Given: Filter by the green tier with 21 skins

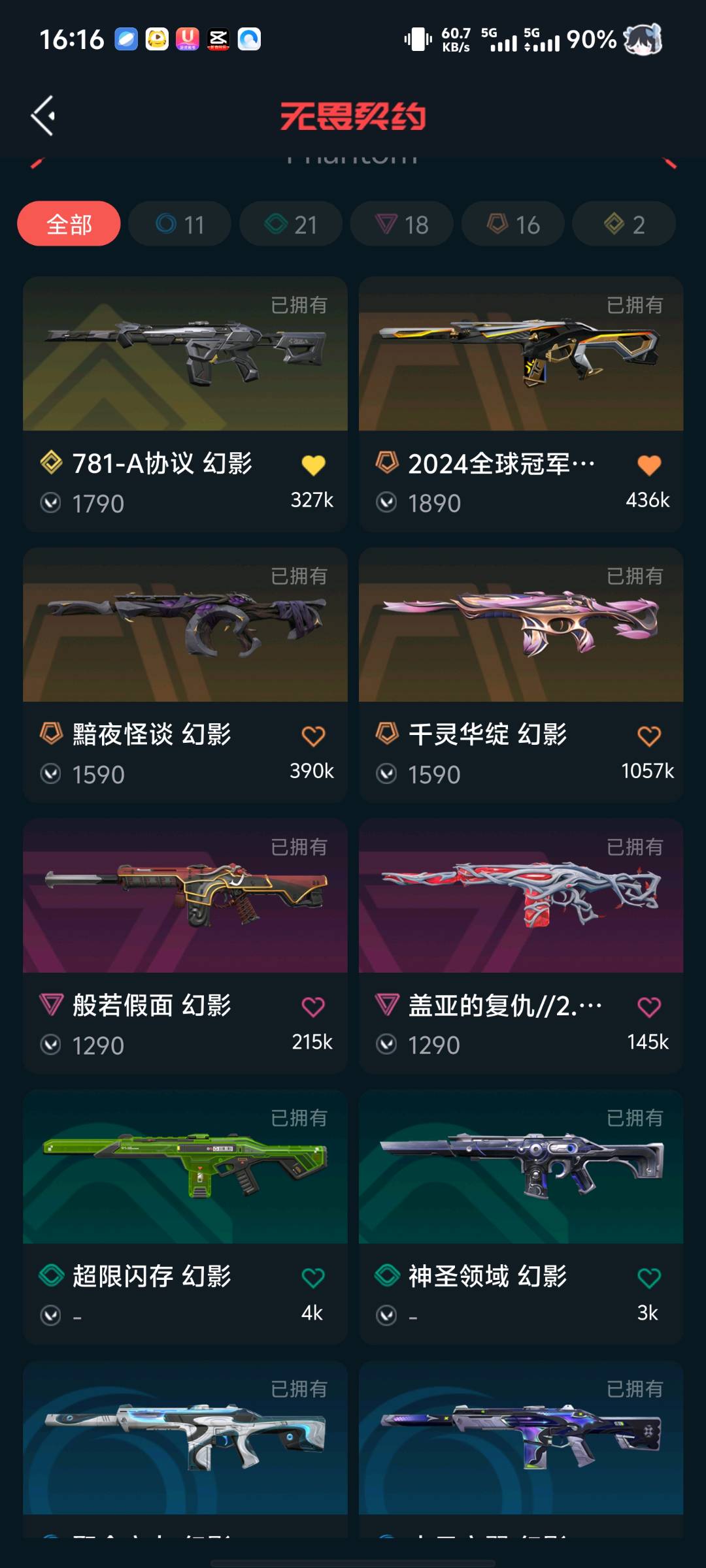Looking at the screenshot, I should (291, 224).
